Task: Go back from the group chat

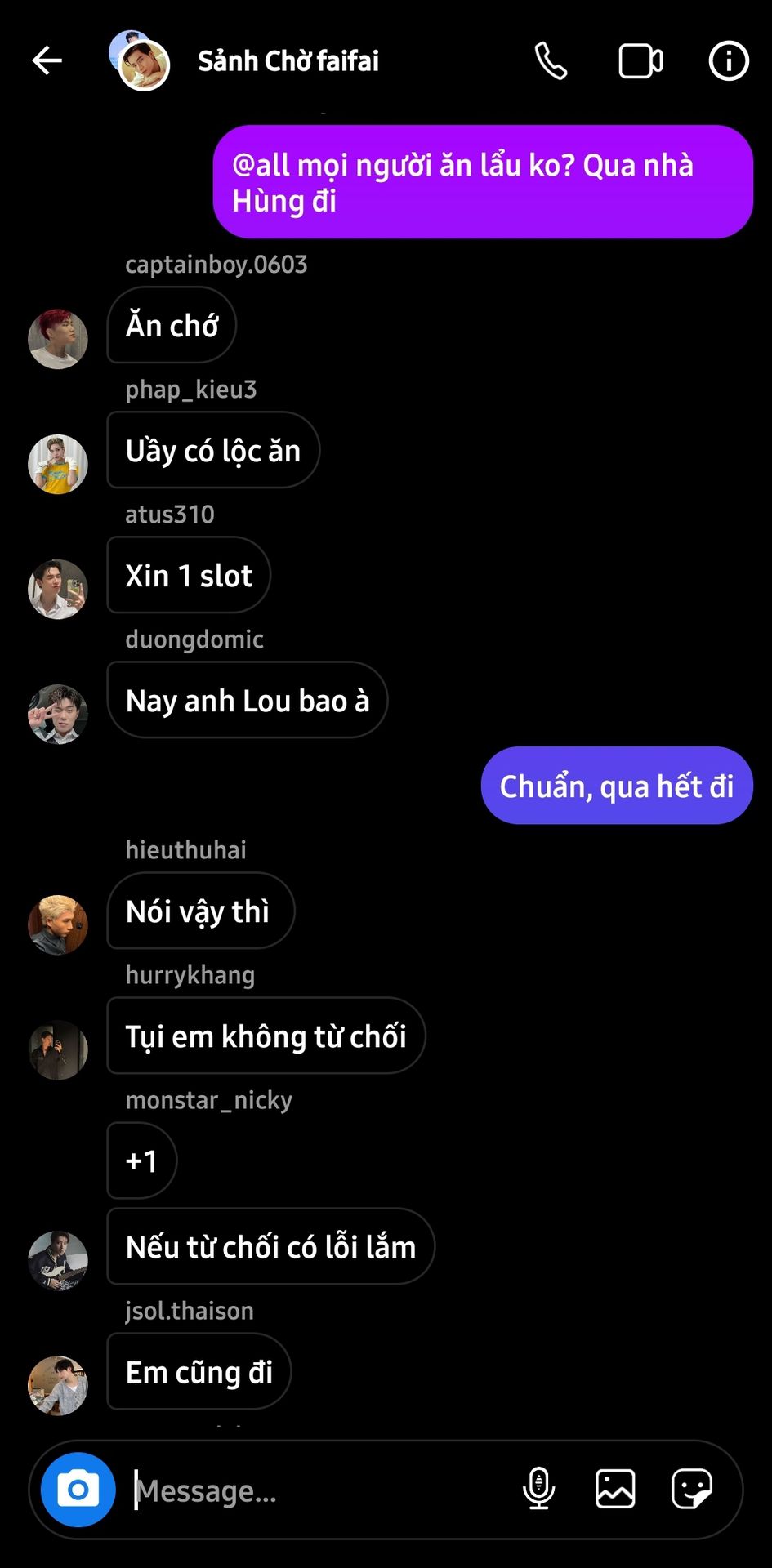Action: point(47,60)
